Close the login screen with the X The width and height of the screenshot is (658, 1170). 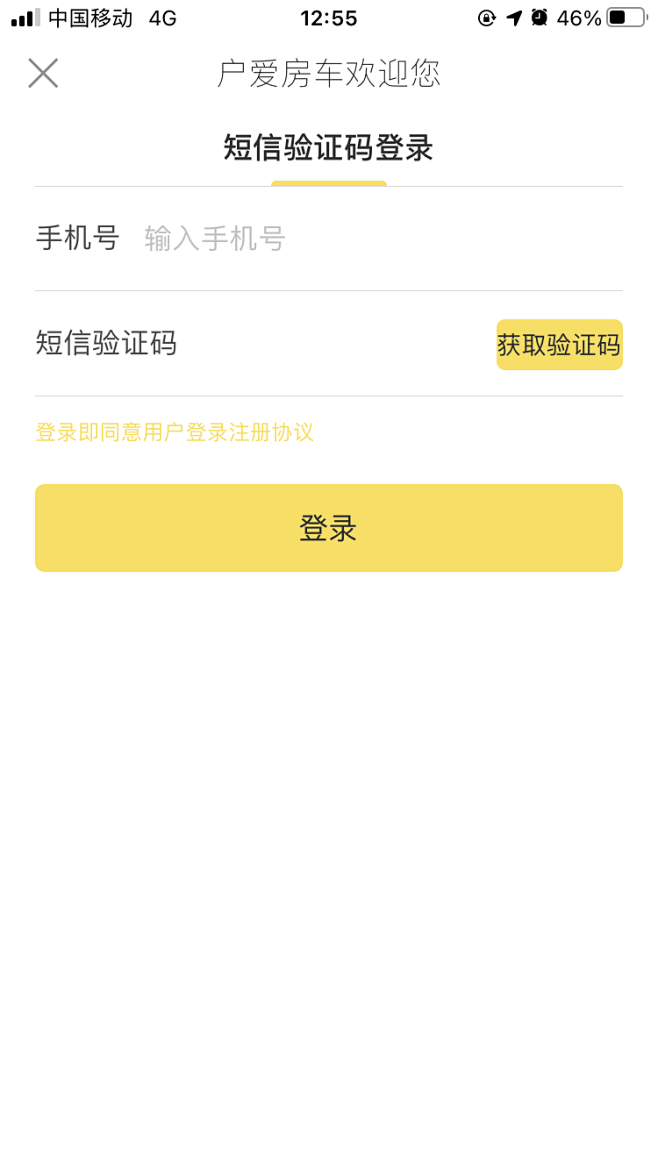point(43,73)
